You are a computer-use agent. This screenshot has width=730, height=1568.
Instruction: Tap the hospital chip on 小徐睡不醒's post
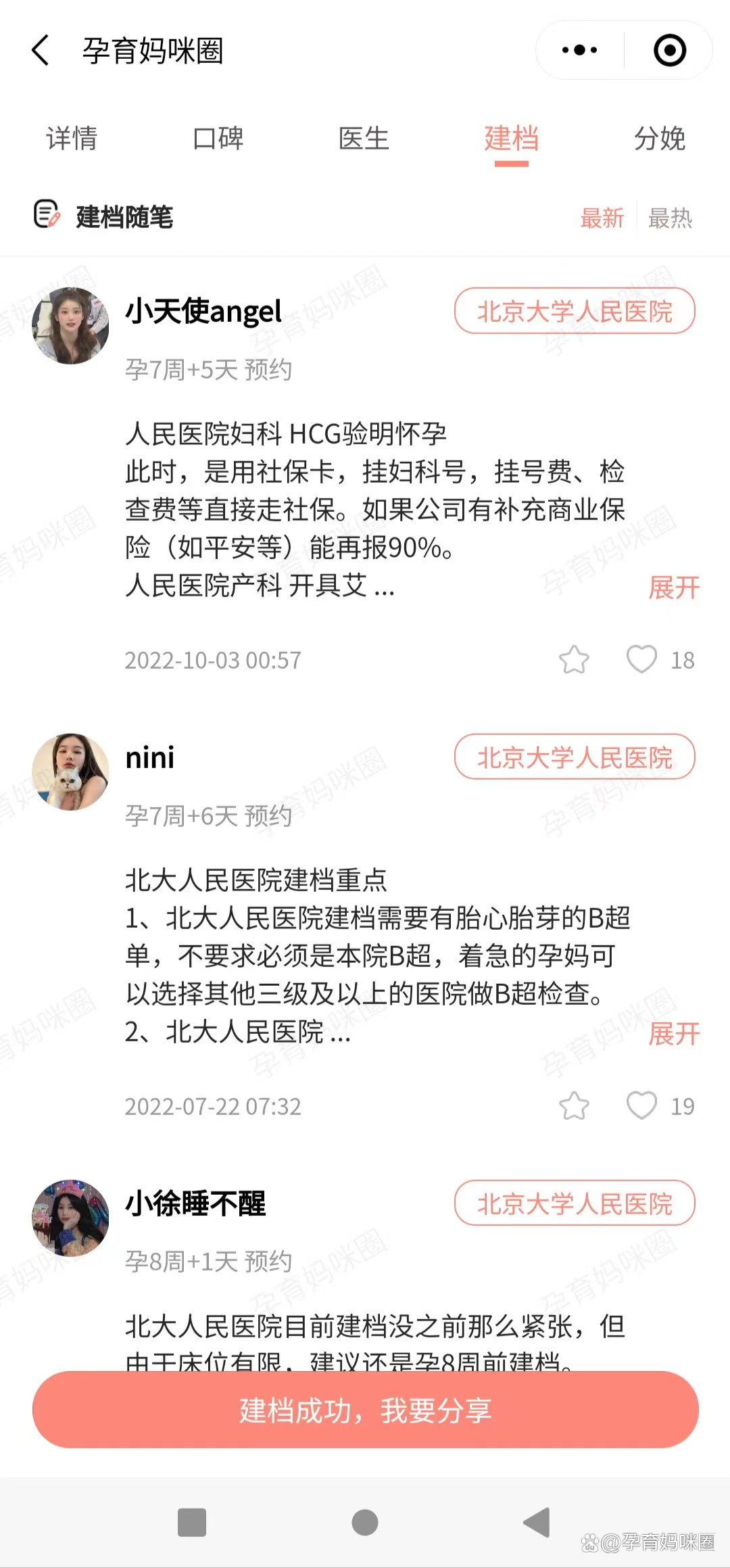575,1204
